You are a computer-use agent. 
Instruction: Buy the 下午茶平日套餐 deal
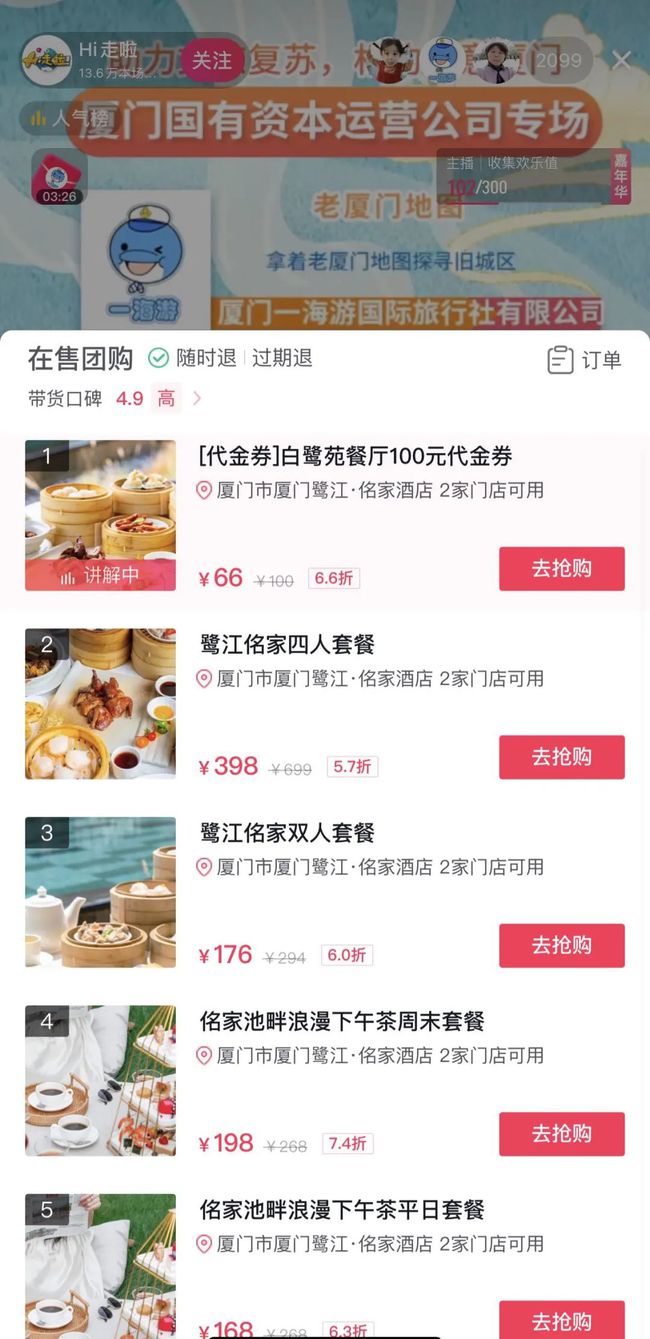pos(561,1320)
